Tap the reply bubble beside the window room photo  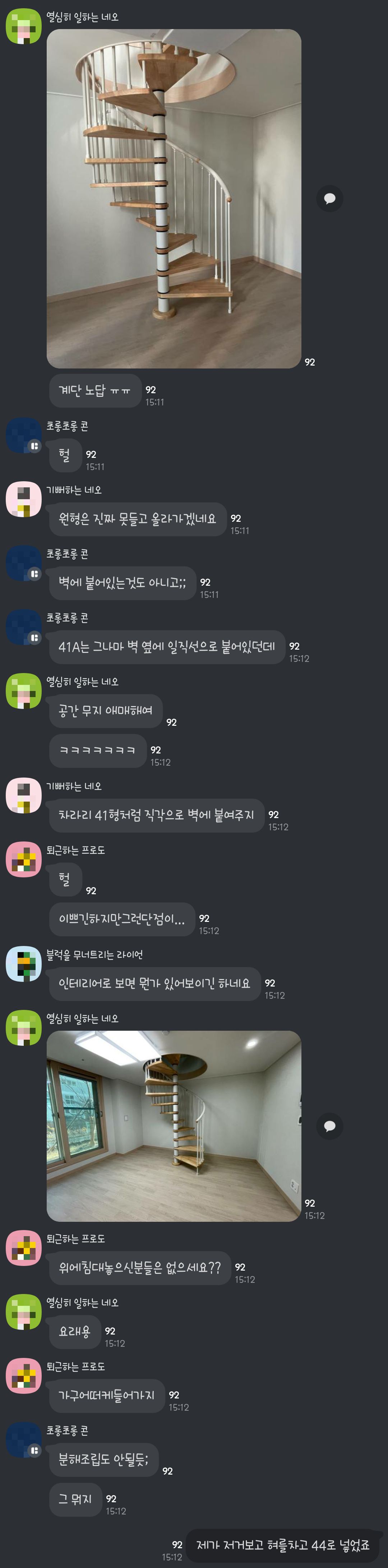pyautogui.click(x=329, y=1126)
